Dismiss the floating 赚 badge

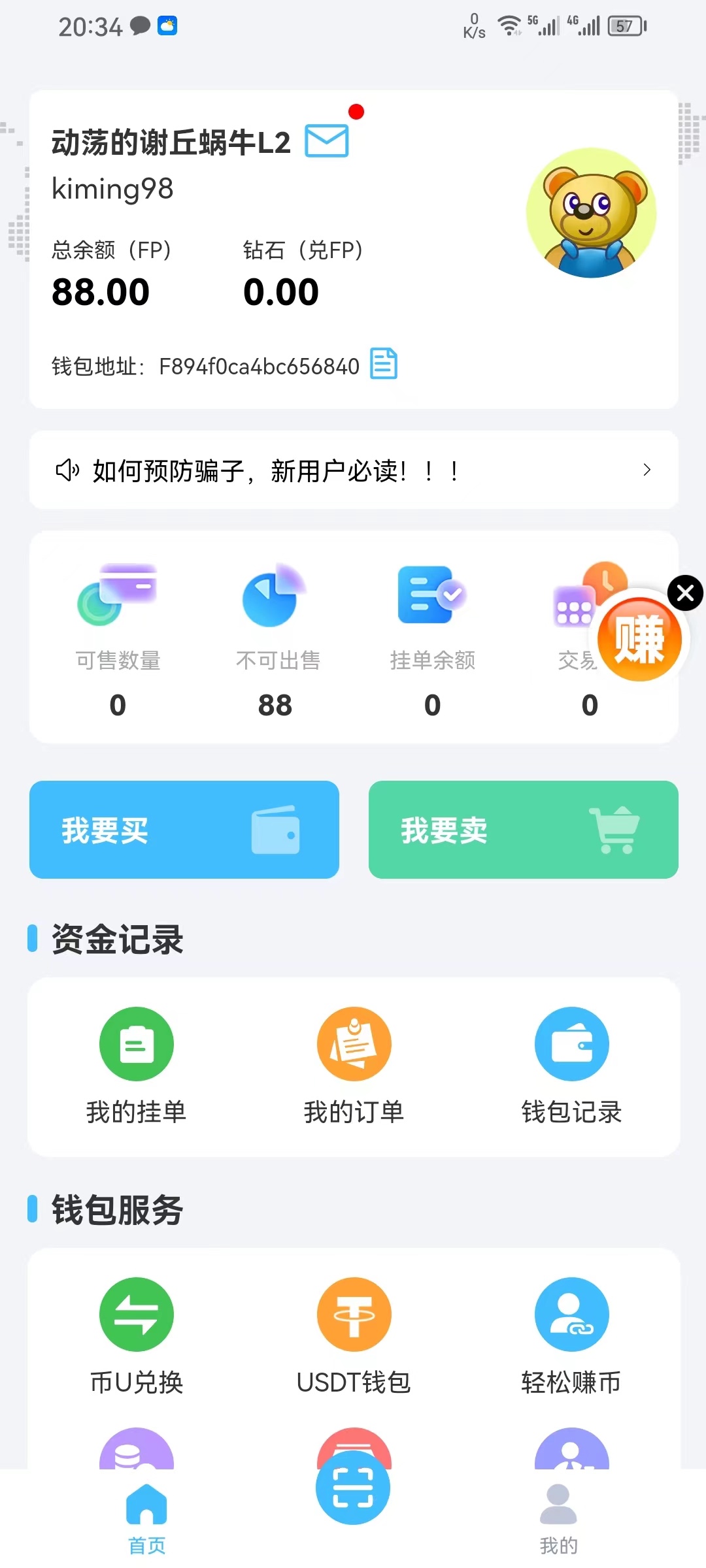click(685, 593)
